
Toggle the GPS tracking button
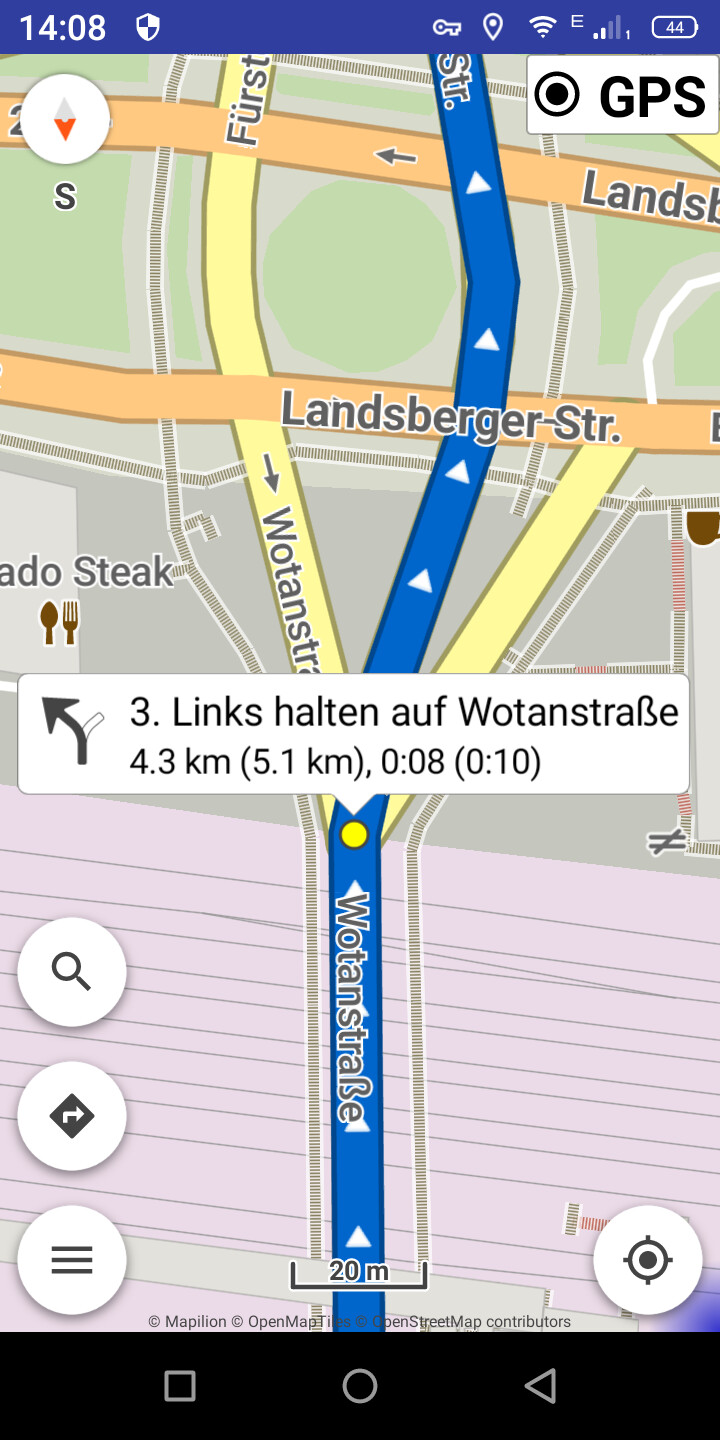[622, 96]
